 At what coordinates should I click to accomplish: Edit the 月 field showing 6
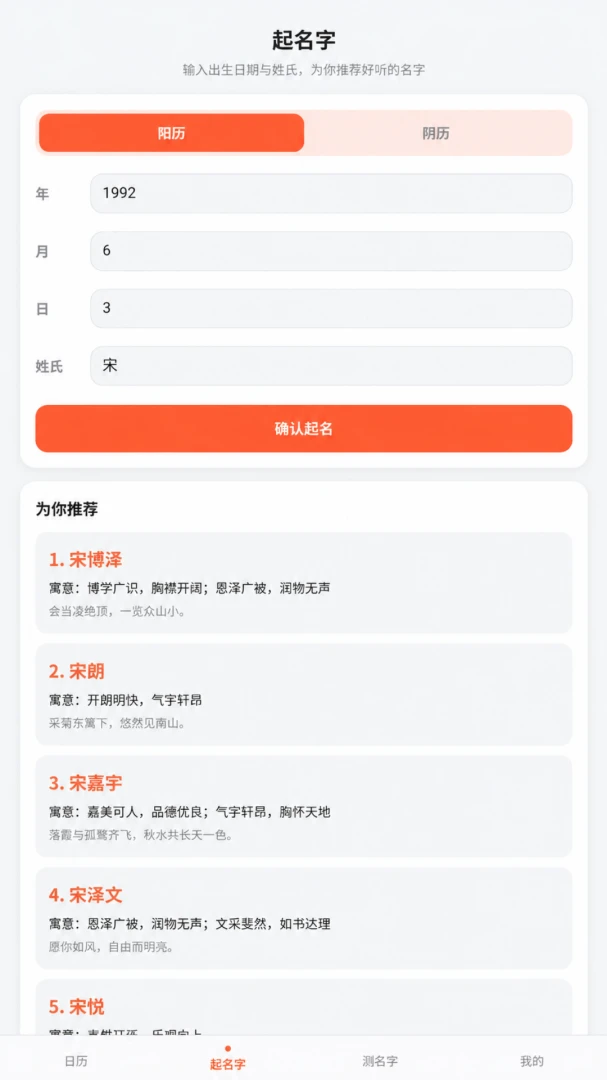point(331,251)
